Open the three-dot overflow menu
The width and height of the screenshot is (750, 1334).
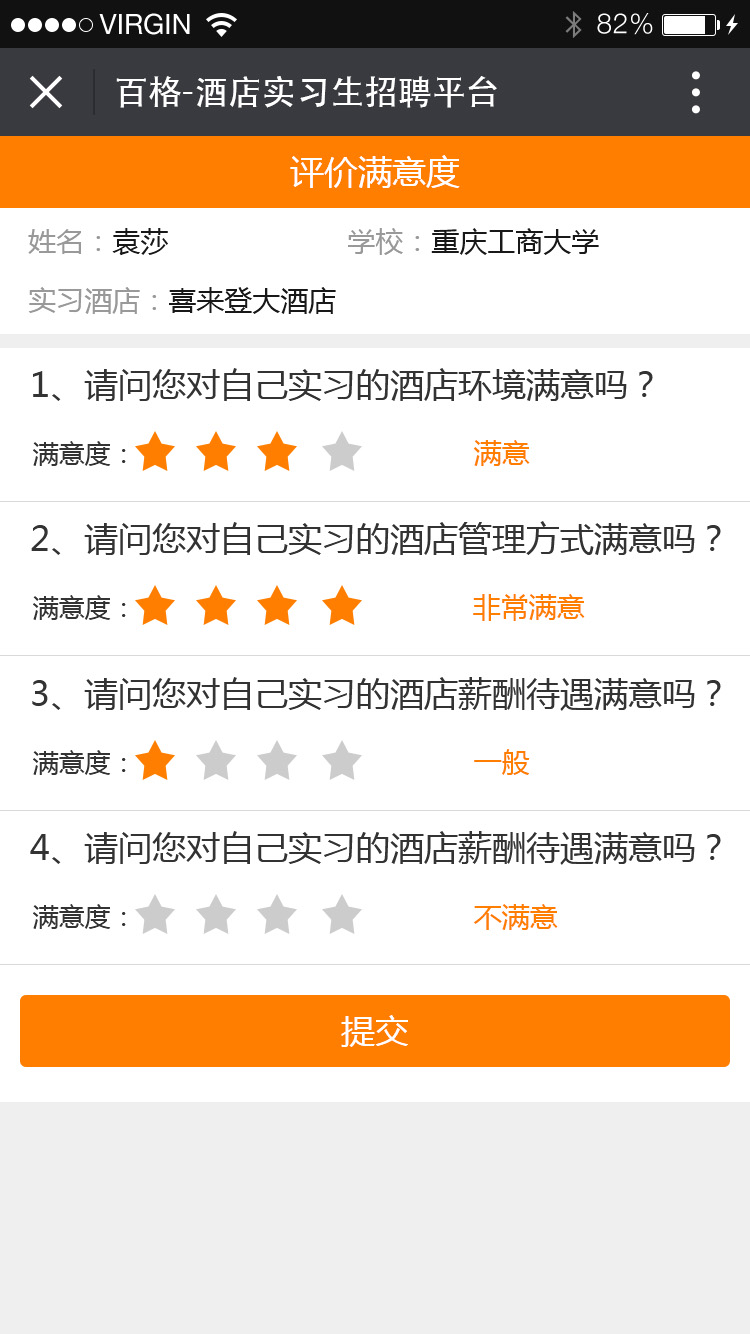click(696, 92)
